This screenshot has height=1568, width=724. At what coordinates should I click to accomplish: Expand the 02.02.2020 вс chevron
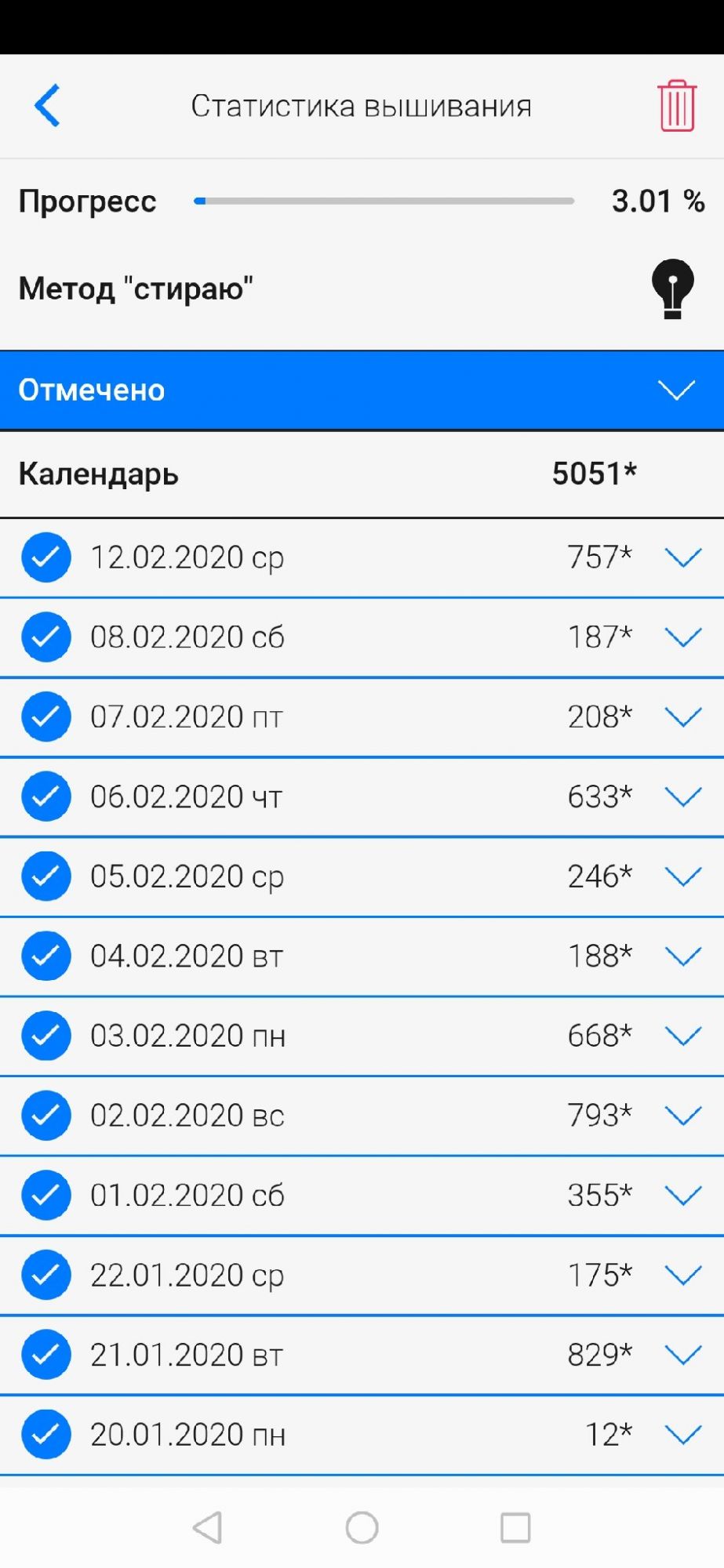coord(682,1115)
